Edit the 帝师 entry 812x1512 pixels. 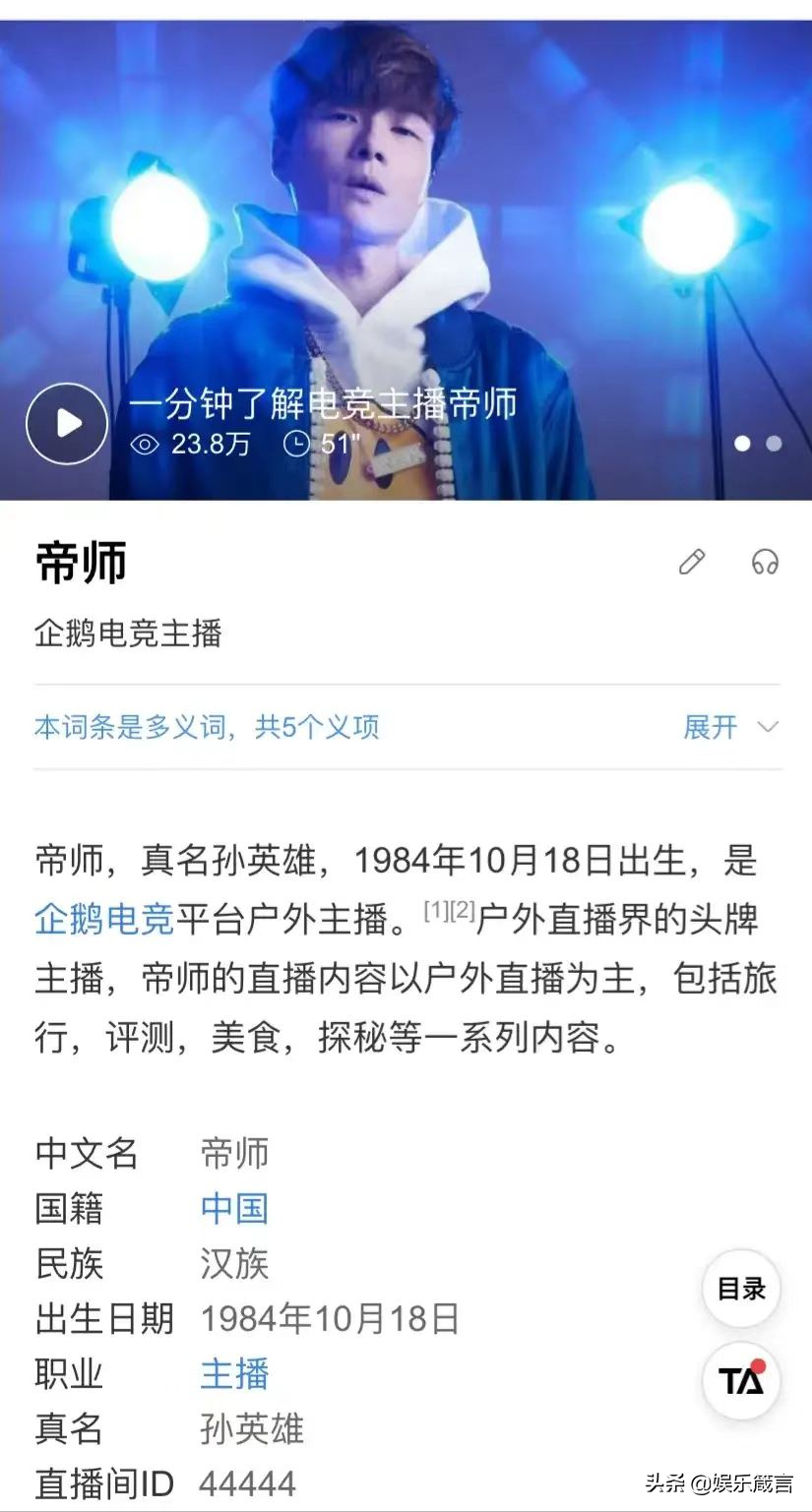click(x=692, y=562)
